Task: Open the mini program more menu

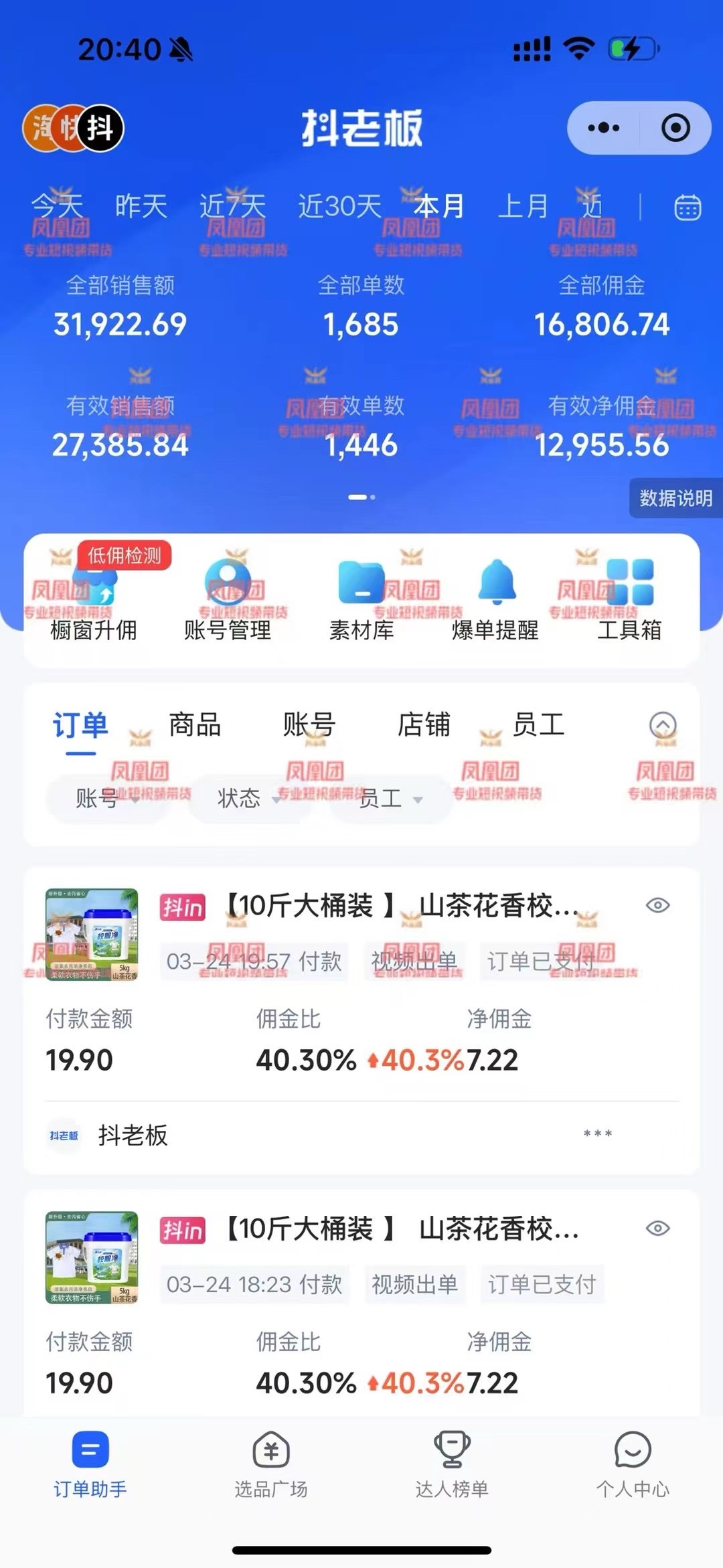Action: 603,128
